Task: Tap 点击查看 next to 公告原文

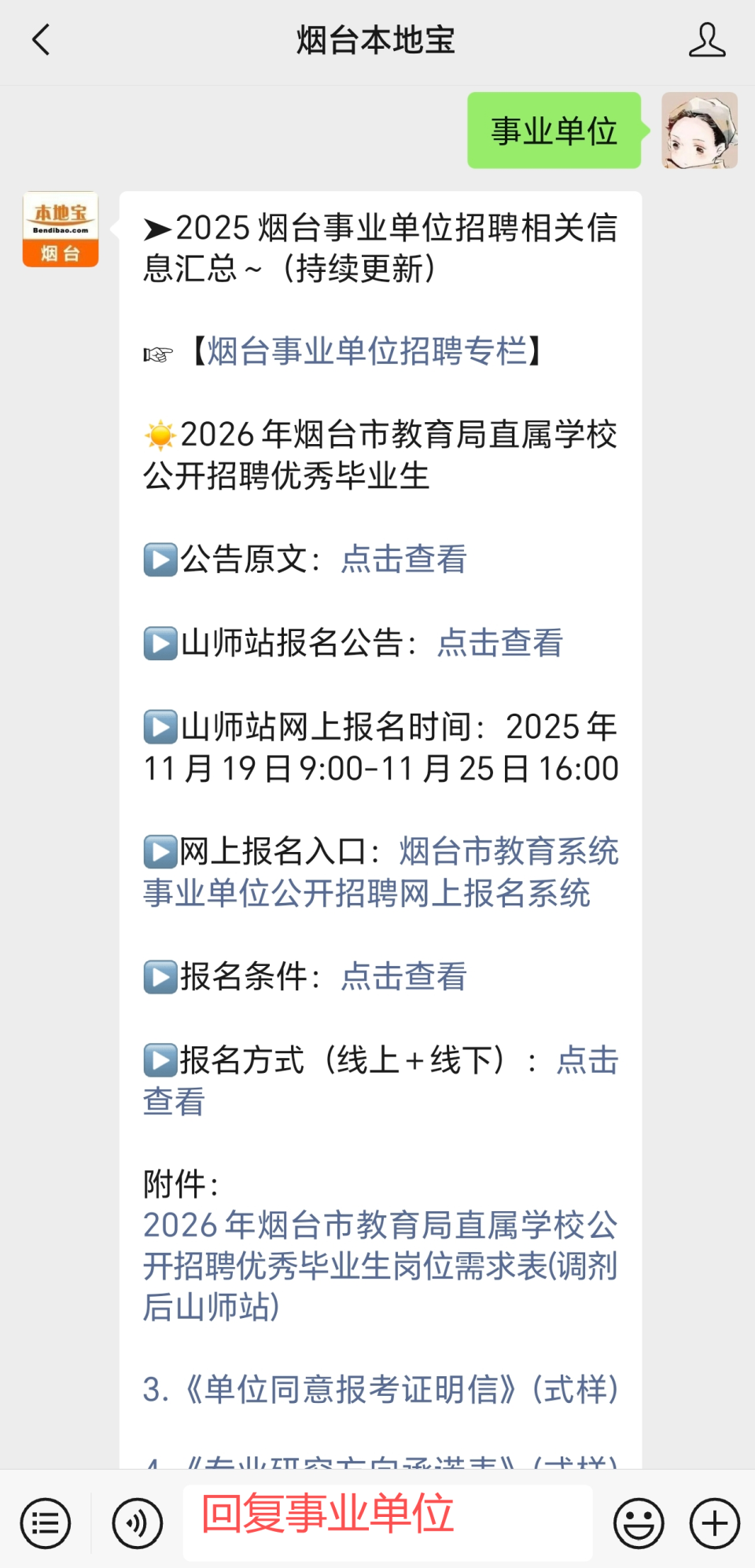Action: pos(403,560)
